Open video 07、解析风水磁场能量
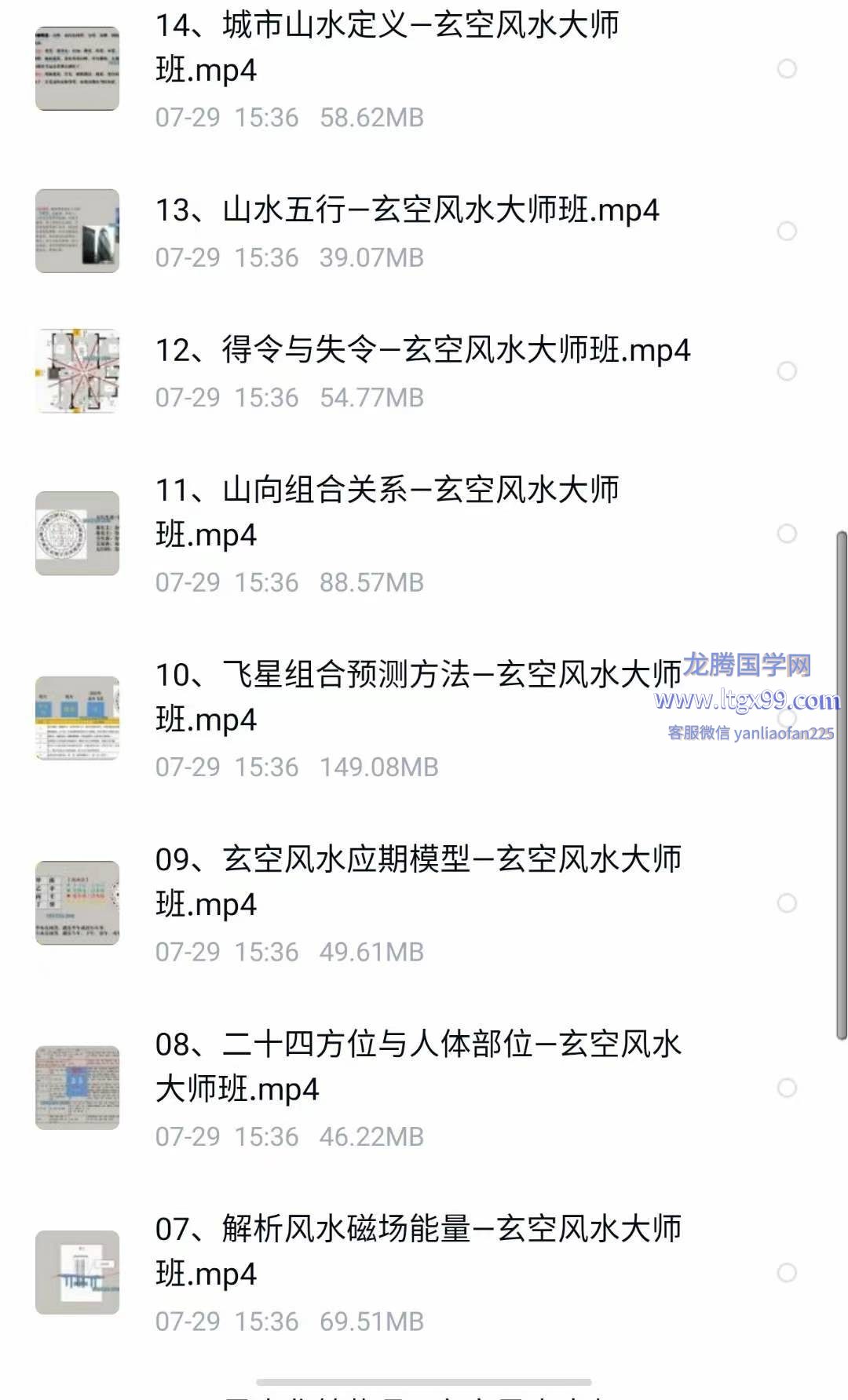The height and width of the screenshot is (1400, 848). point(418,1251)
